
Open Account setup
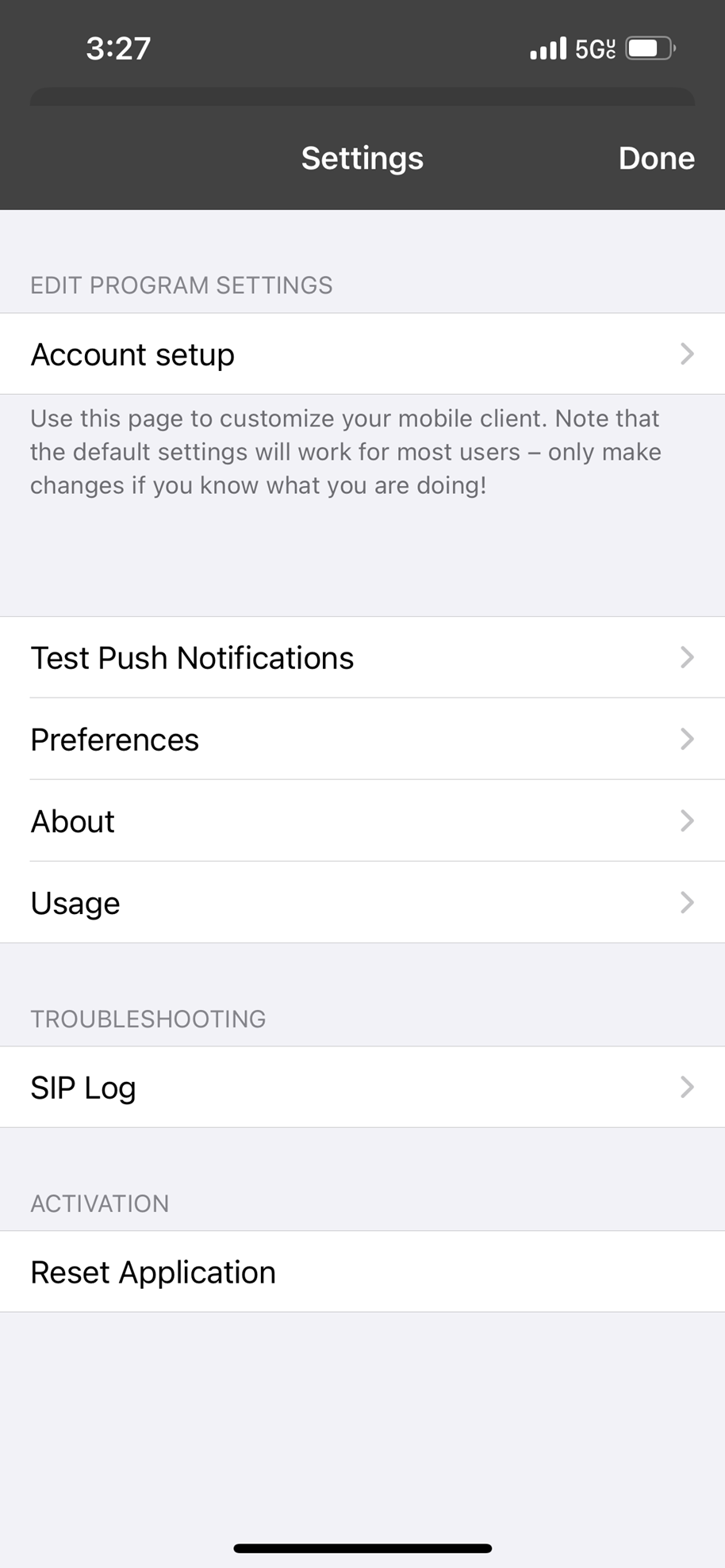[x=362, y=354]
